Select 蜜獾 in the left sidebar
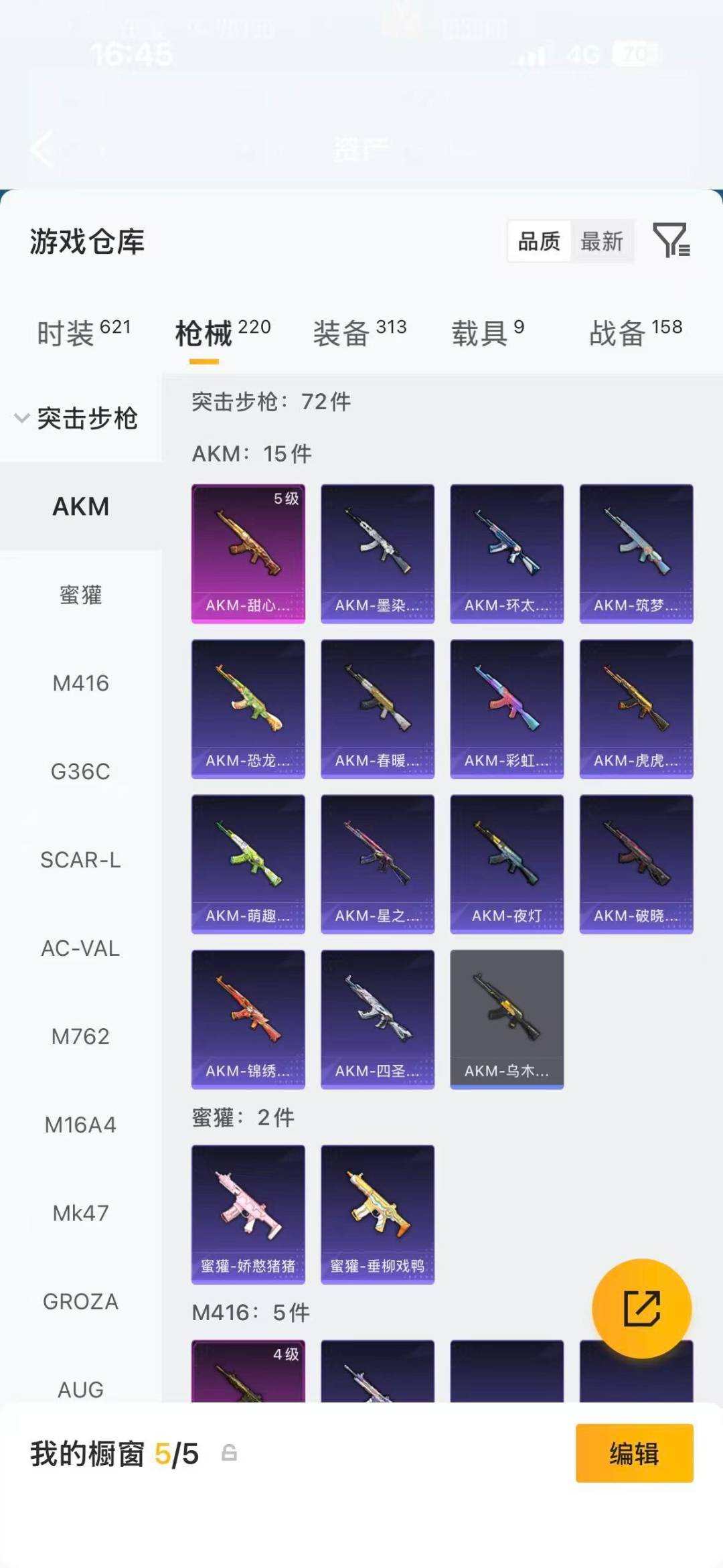 [80, 595]
